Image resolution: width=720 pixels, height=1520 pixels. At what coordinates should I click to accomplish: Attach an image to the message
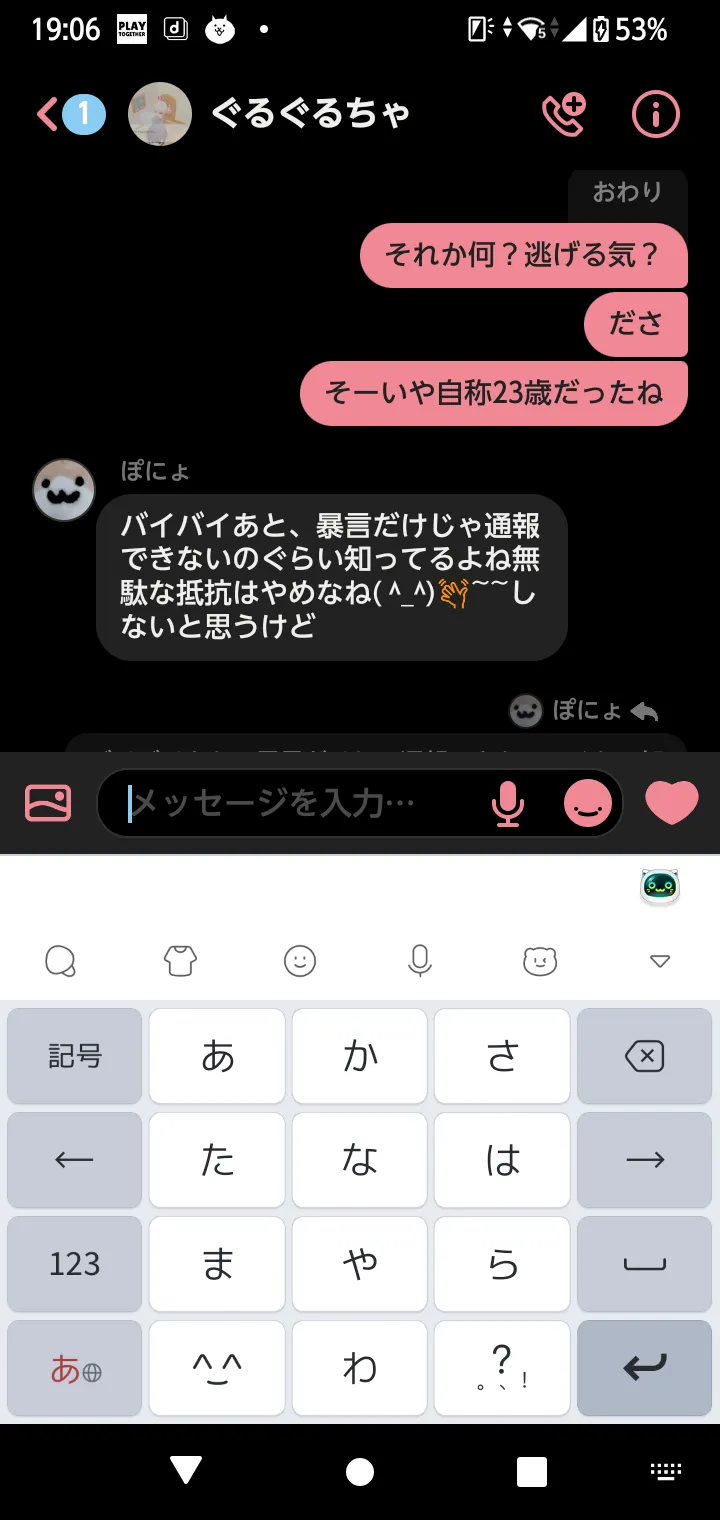point(48,802)
